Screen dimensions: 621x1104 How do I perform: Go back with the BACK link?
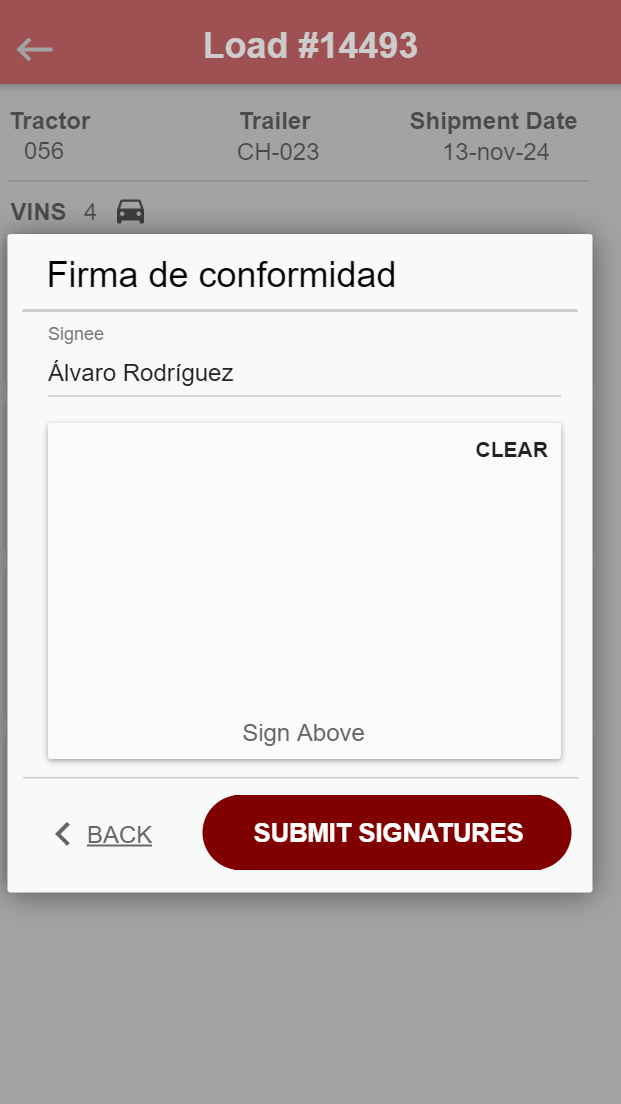(x=105, y=834)
